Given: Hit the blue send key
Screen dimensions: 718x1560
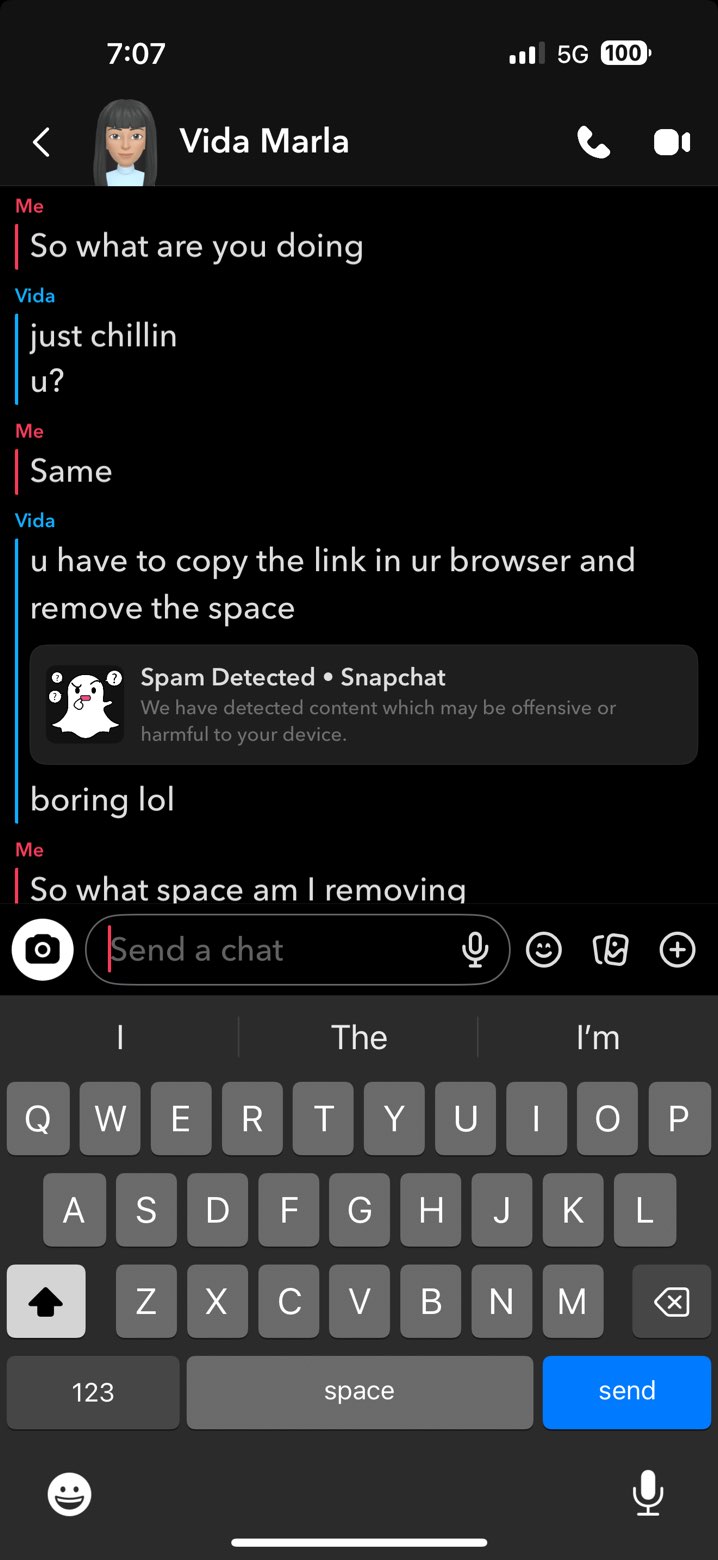Looking at the screenshot, I should point(626,1391).
